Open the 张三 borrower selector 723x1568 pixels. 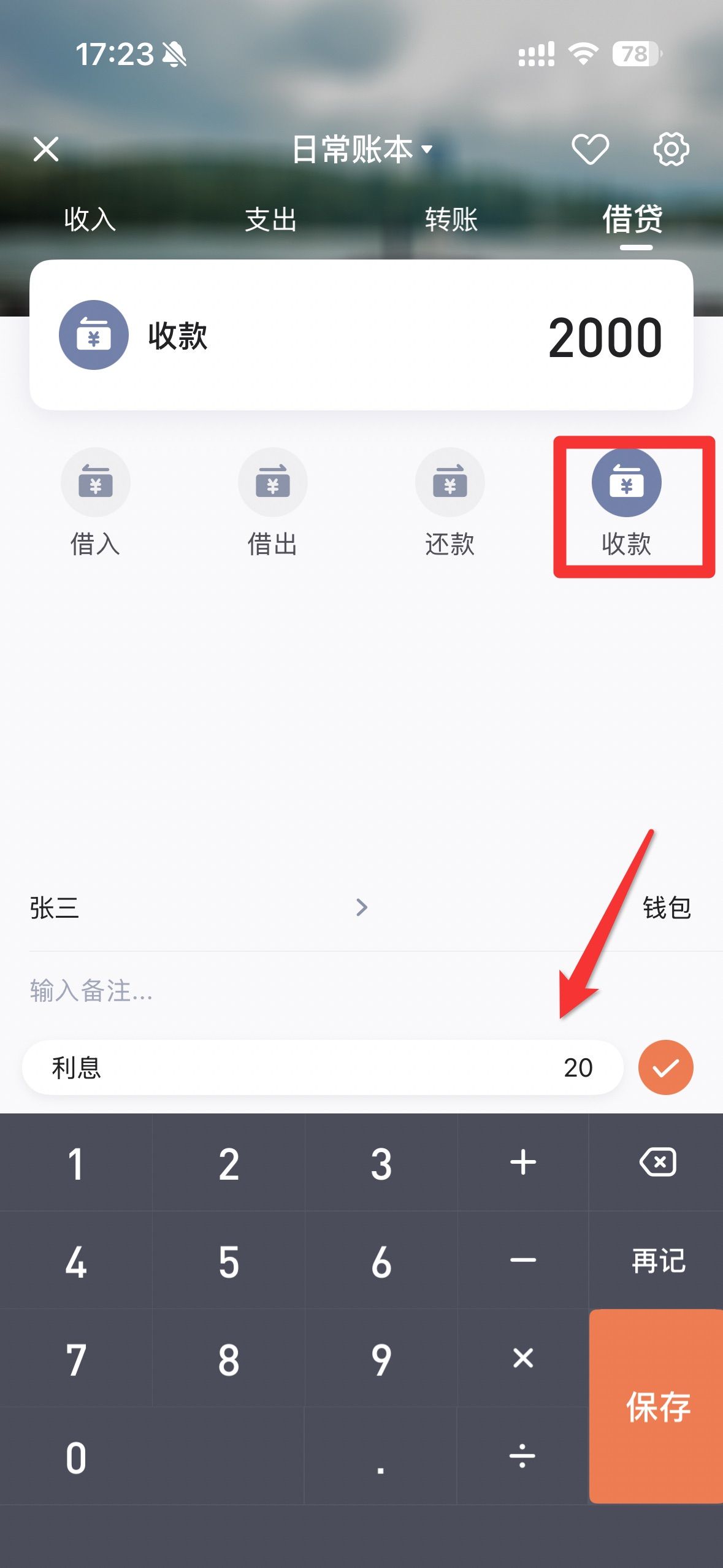pyautogui.click(x=196, y=907)
